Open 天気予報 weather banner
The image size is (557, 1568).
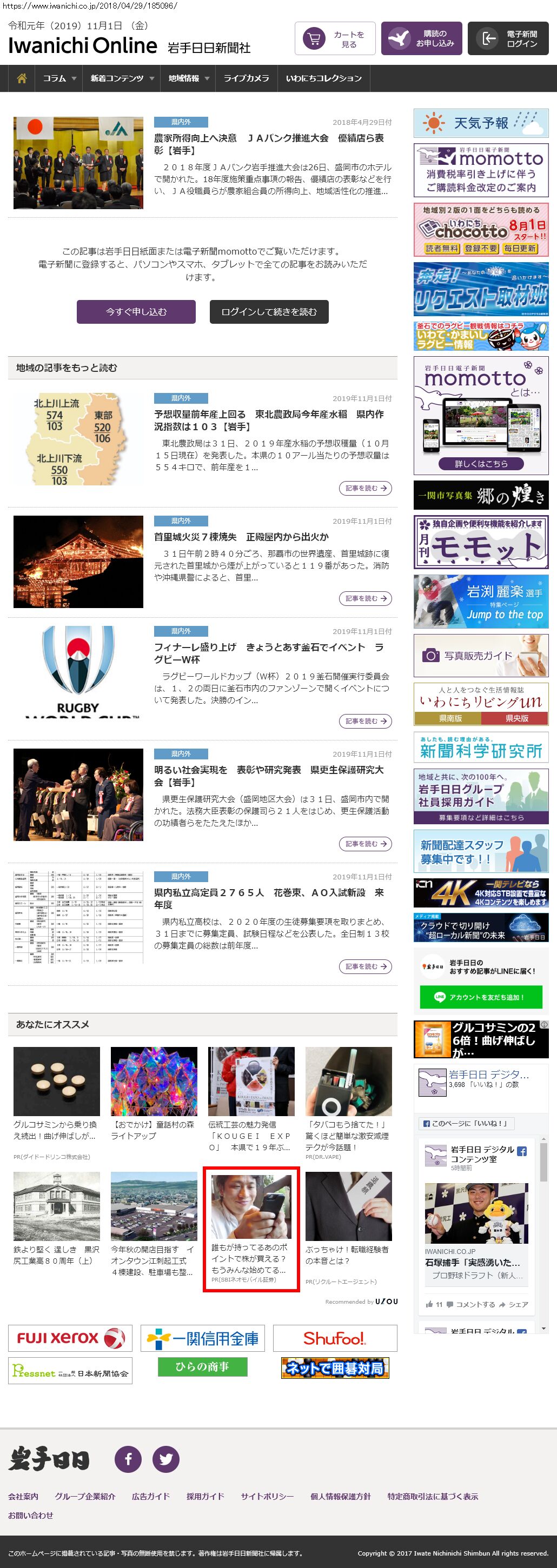pyautogui.click(x=481, y=123)
